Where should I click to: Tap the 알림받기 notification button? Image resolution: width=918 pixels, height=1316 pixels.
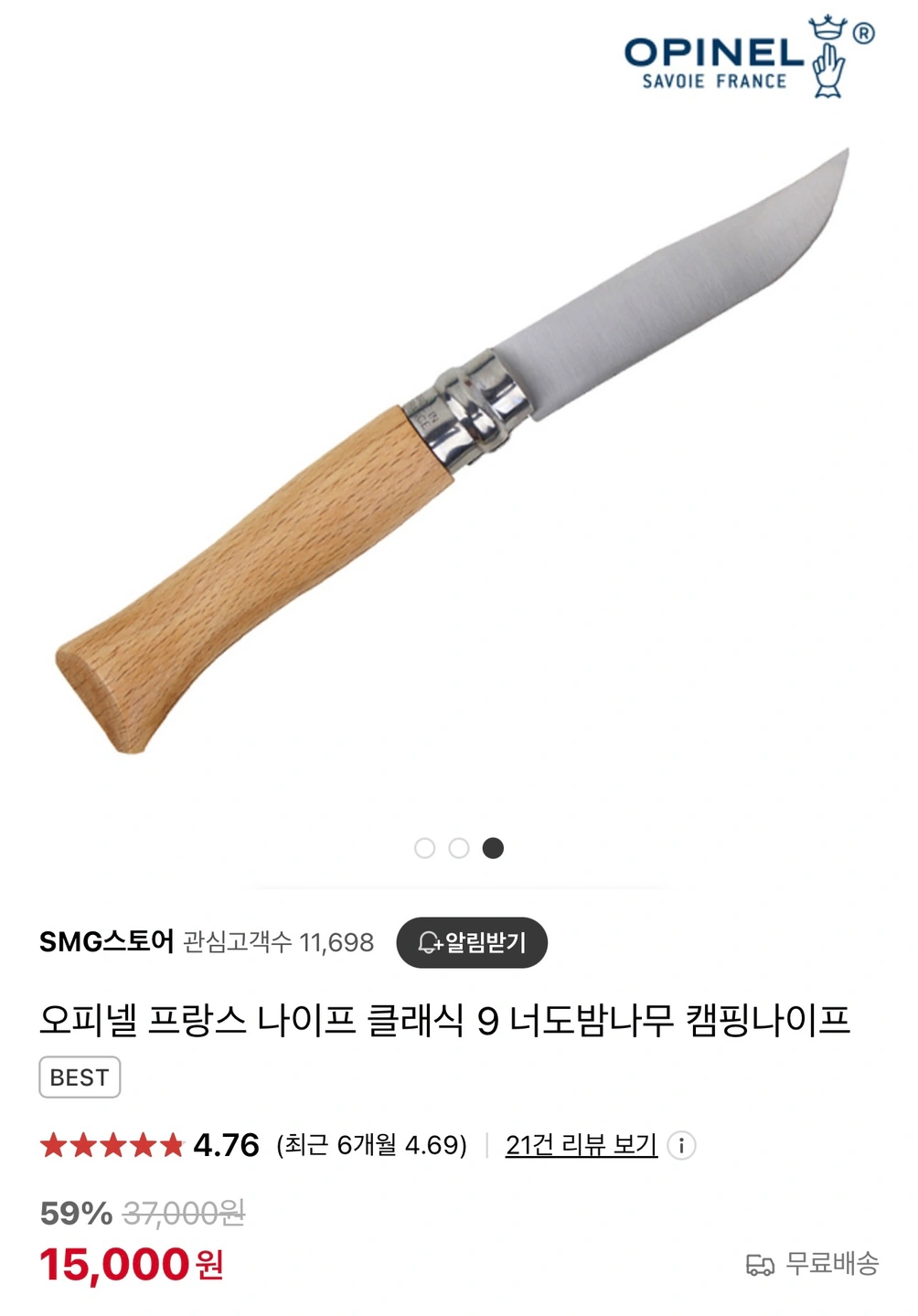pyautogui.click(x=472, y=942)
